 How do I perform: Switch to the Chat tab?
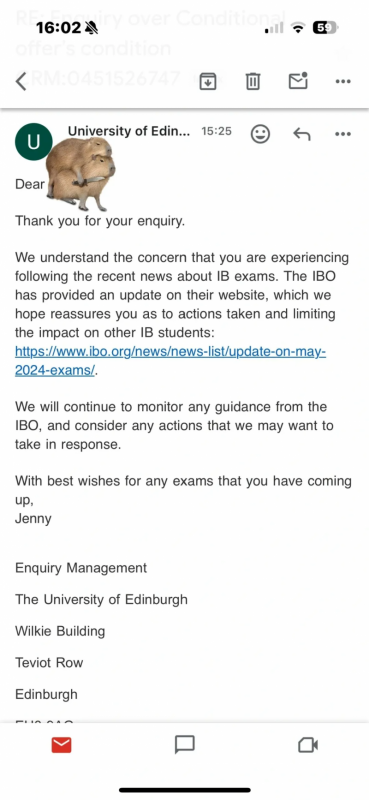click(185, 745)
